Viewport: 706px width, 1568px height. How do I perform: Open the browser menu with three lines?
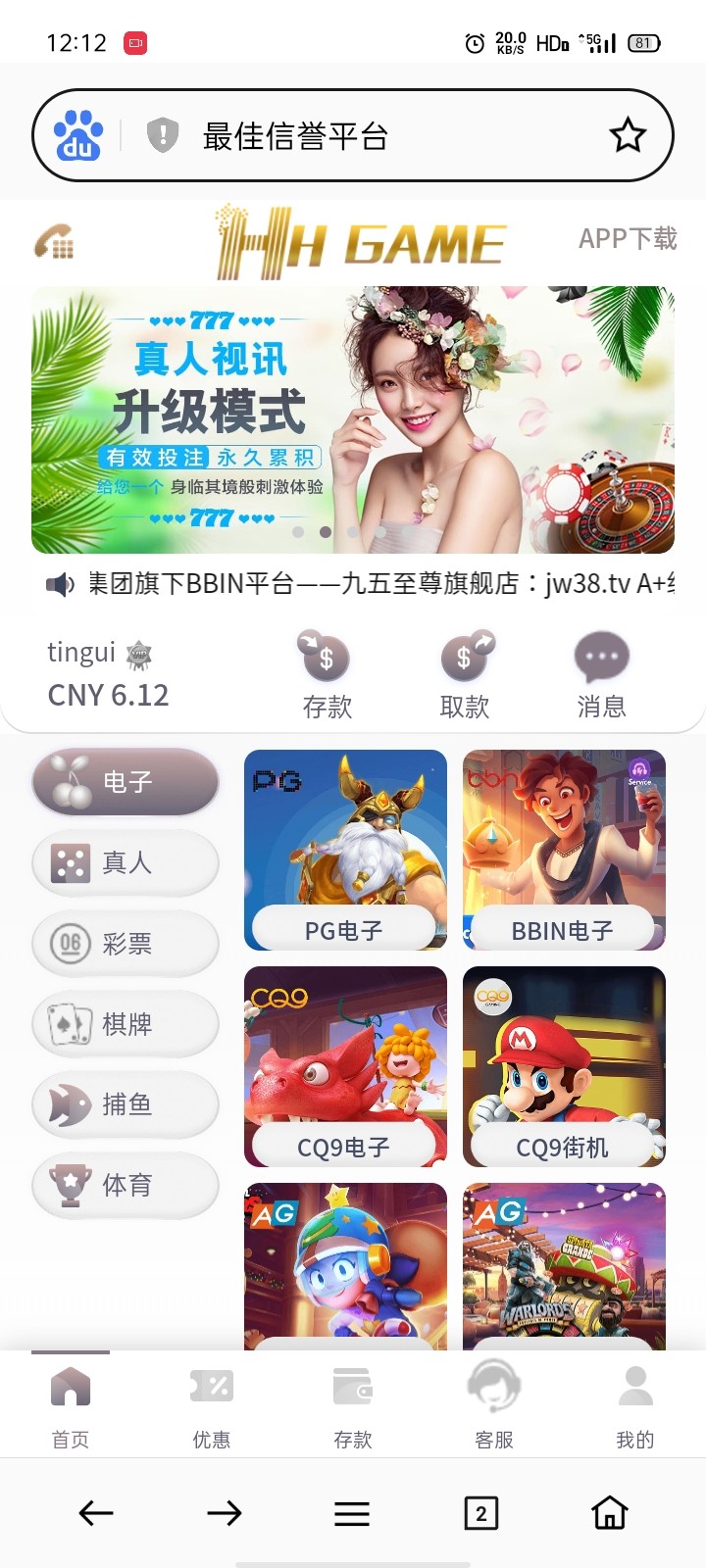[x=352, y=1513]
